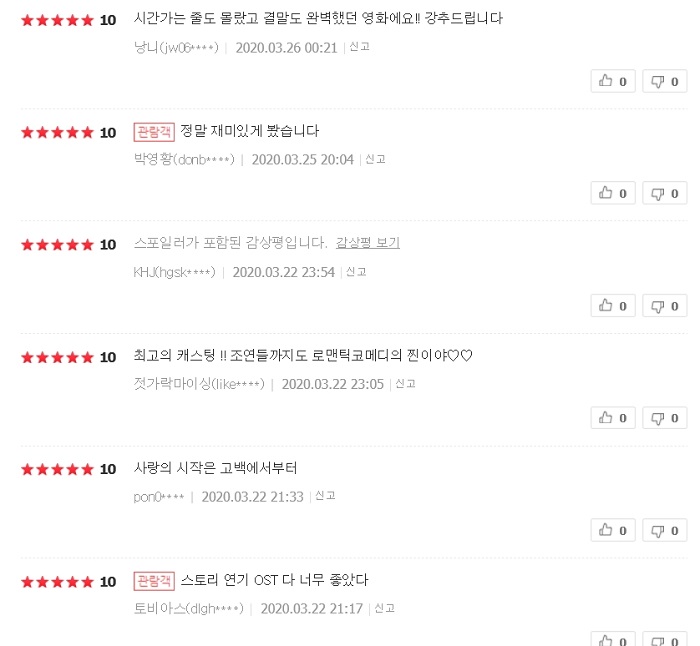Report the review by 젓가락마이싱
Screen dimensions: 700x646
tap(405, 384)
